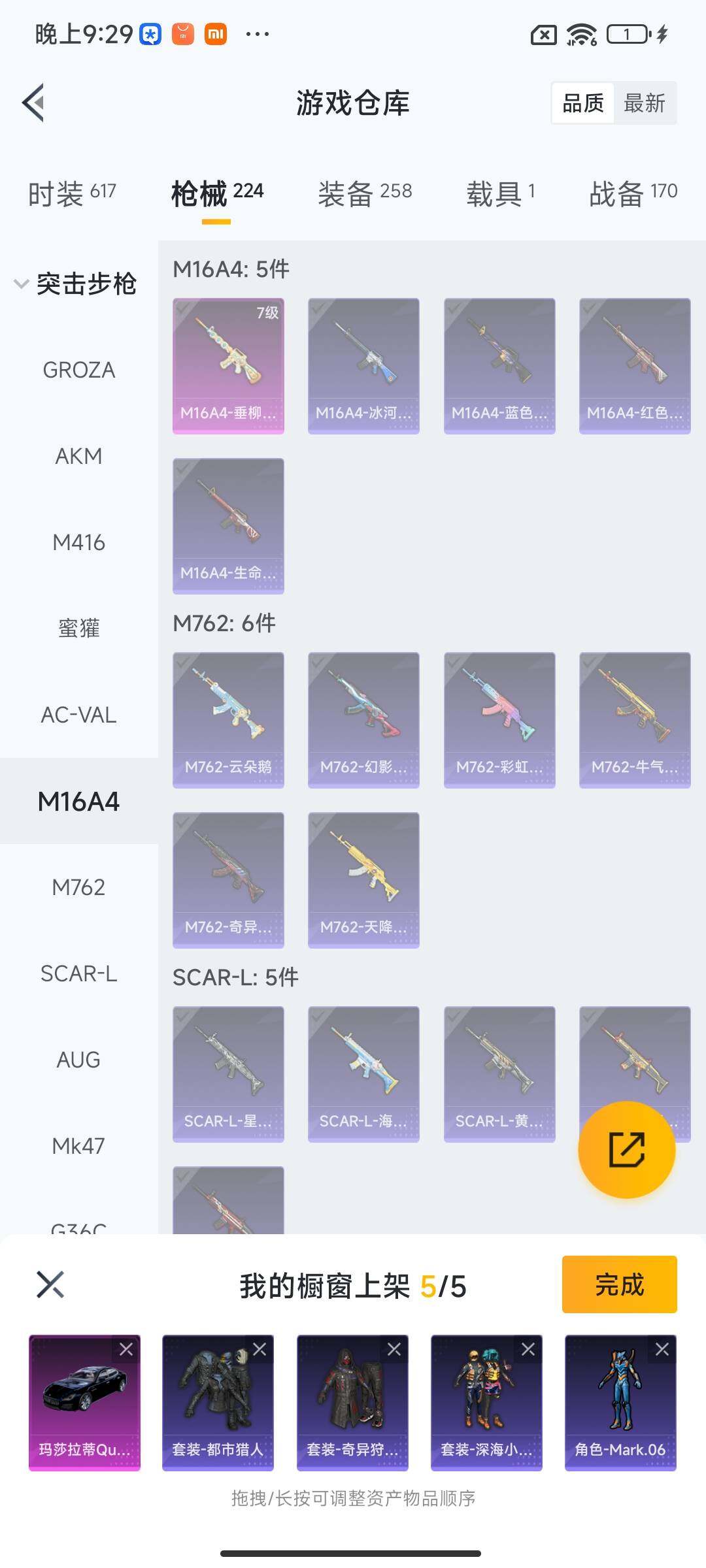
Task: Select the M762-云朵鹅 skin
Action: pyautogui.click(x=228, y=720)
